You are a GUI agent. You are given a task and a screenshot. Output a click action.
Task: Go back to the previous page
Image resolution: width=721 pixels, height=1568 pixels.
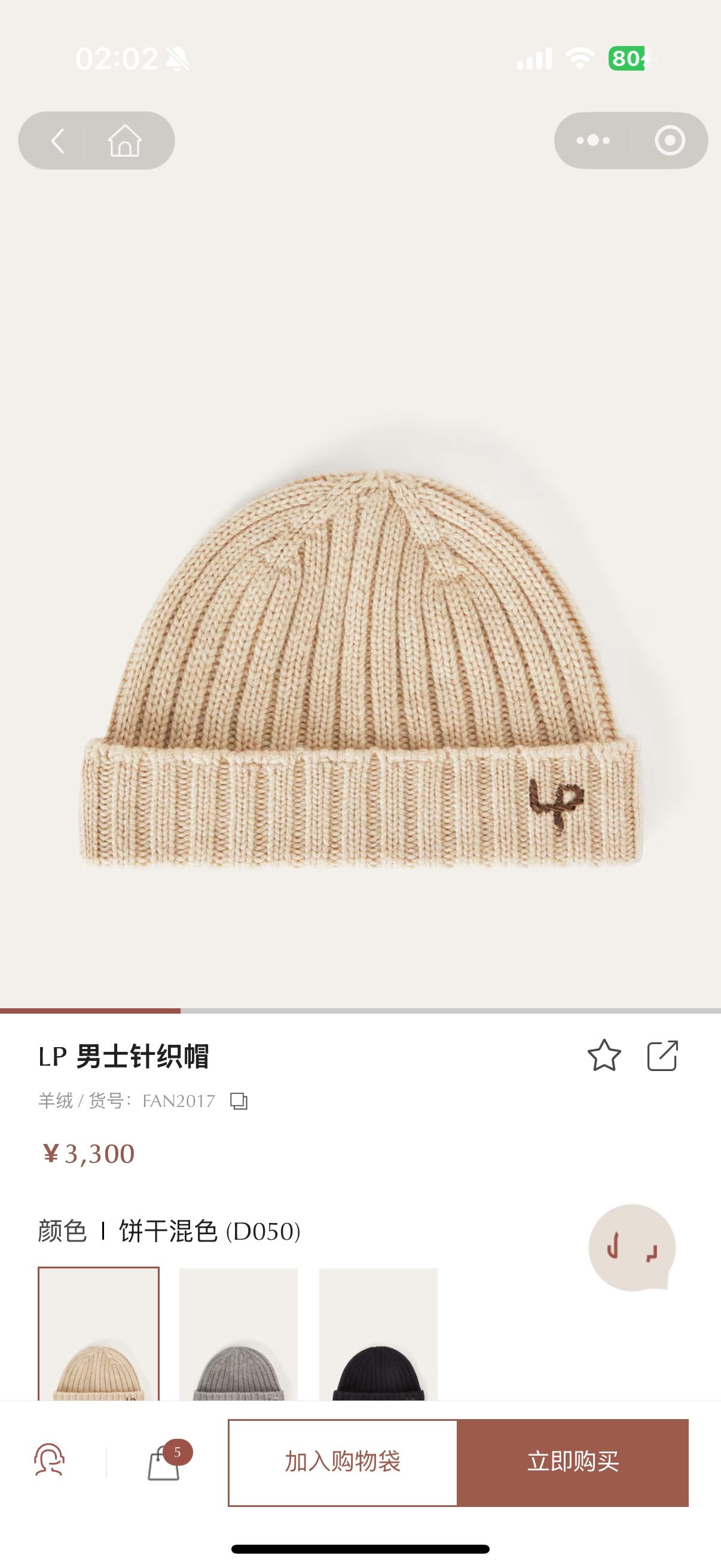pyautogui.click(x=57, y=141)
